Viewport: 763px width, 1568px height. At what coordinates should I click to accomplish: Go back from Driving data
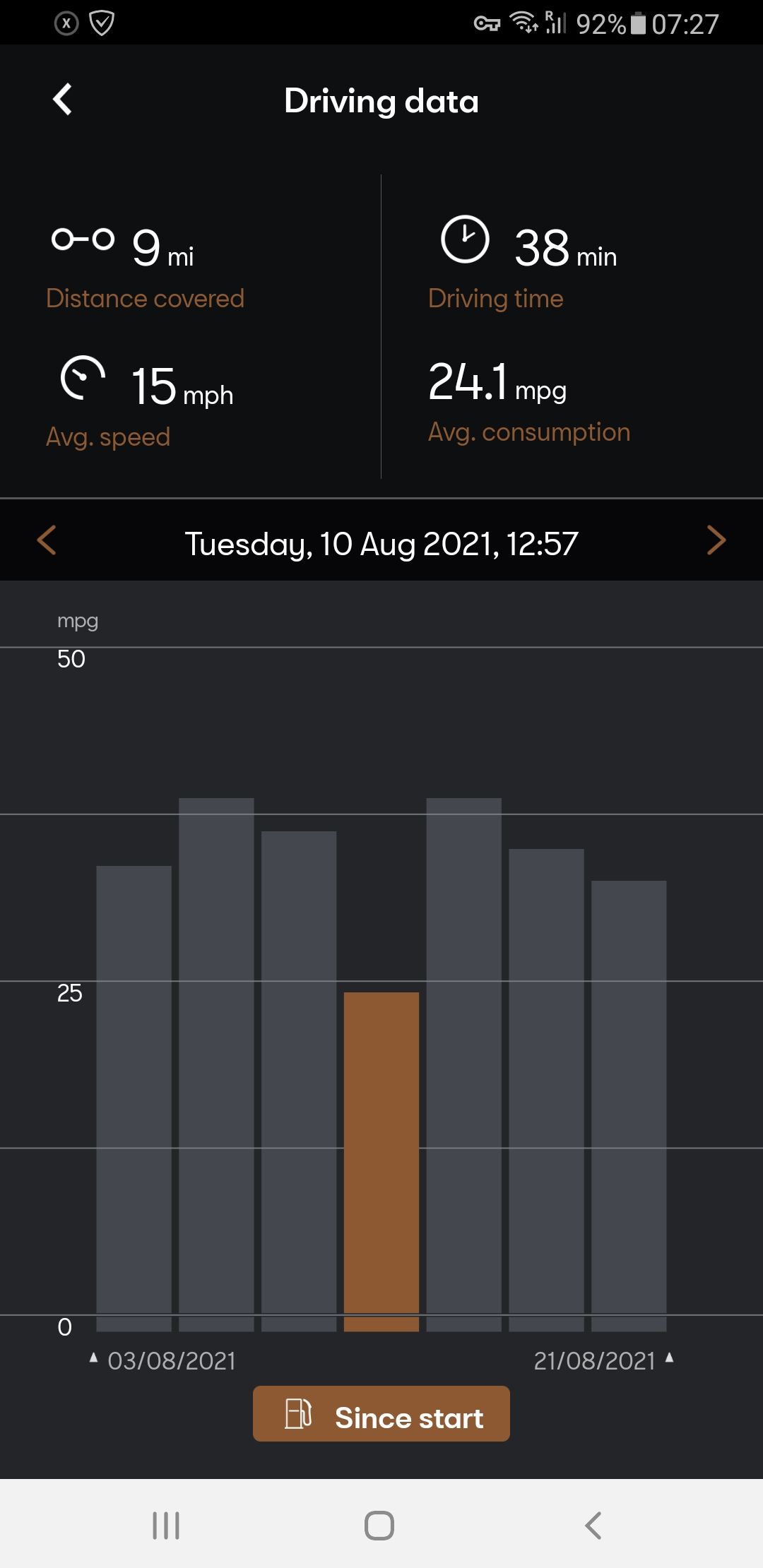coord(62,100)
